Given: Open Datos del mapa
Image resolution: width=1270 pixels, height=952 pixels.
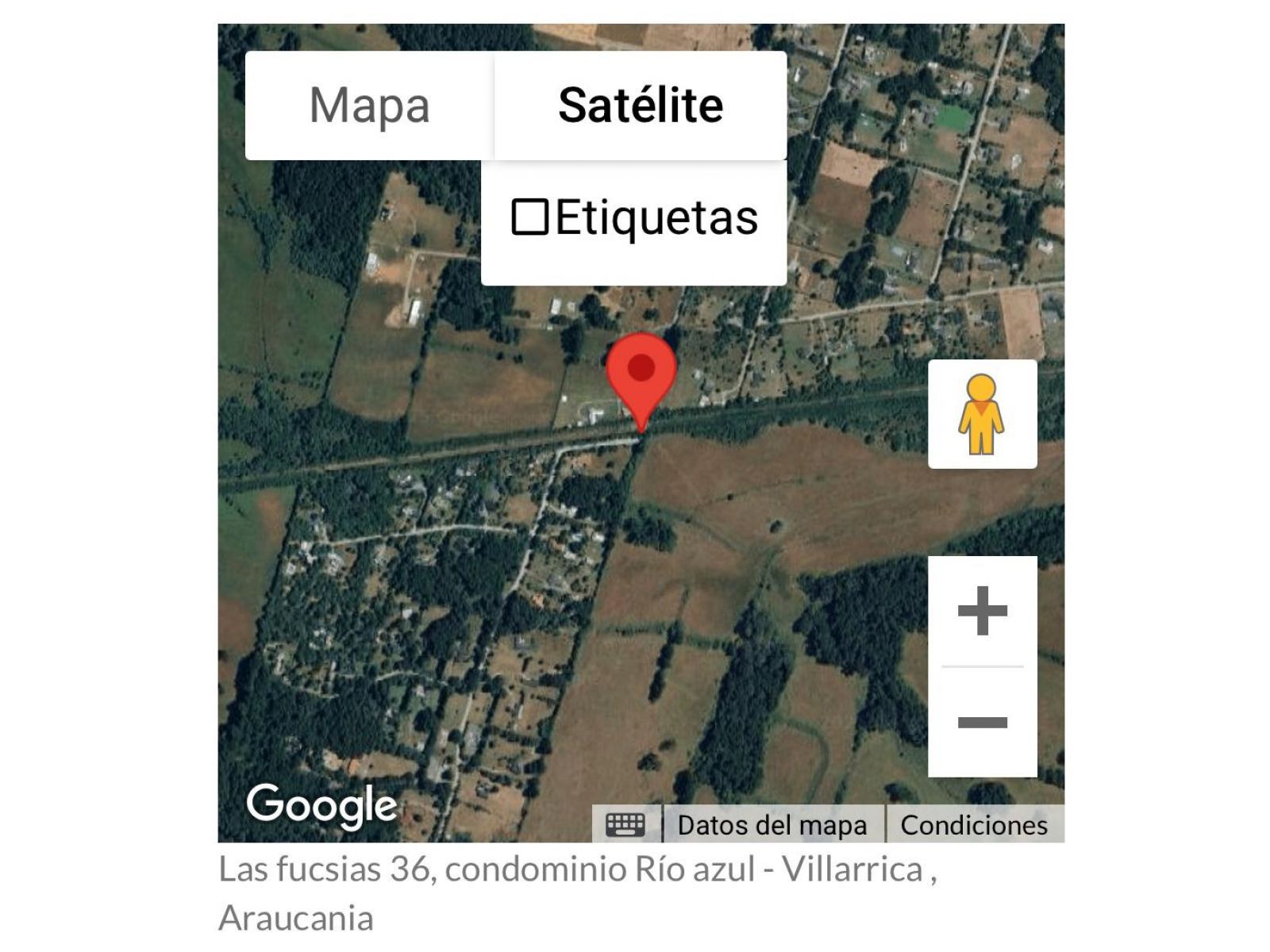Looking at the screenshot, I should [772, 825].
